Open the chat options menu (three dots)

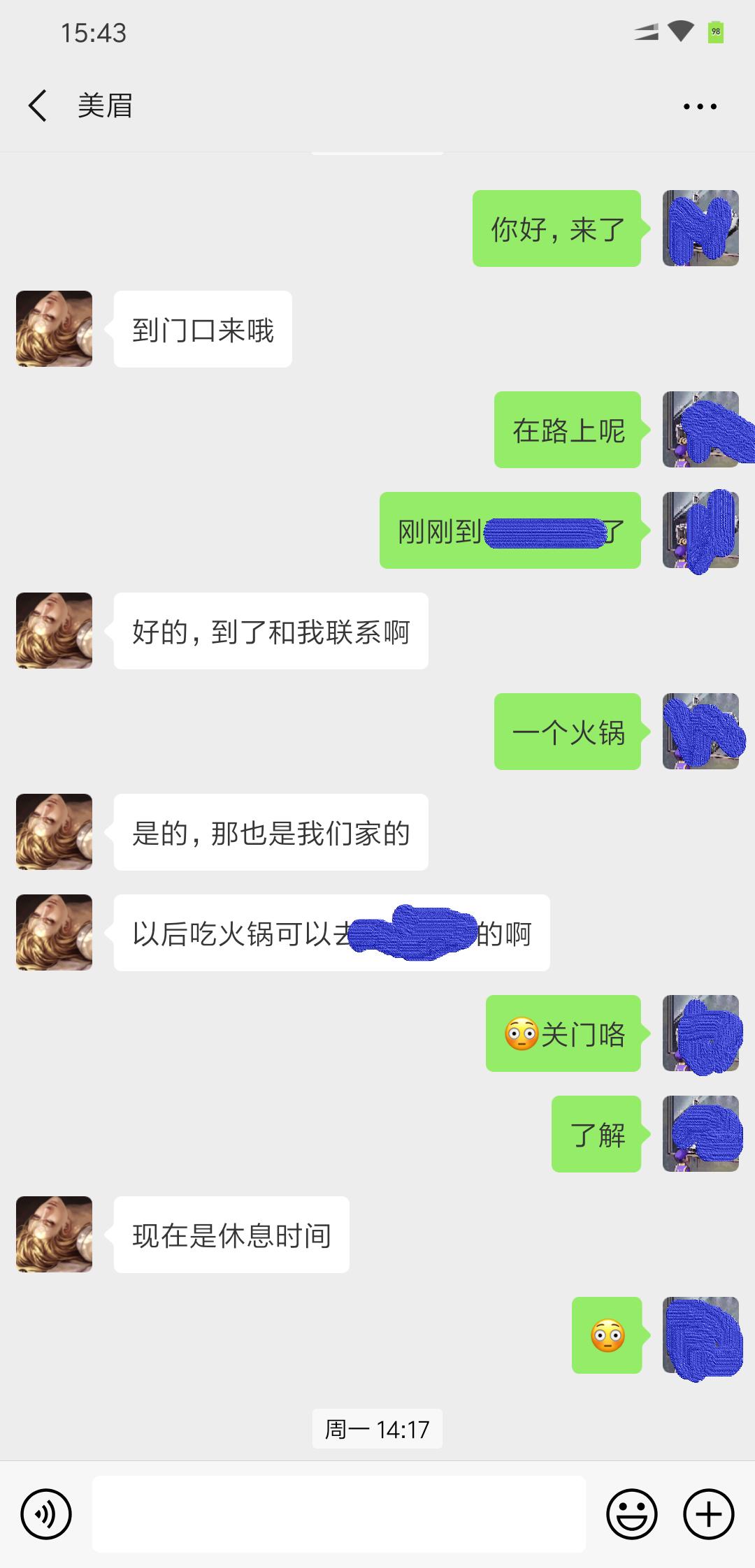(700, 106)
